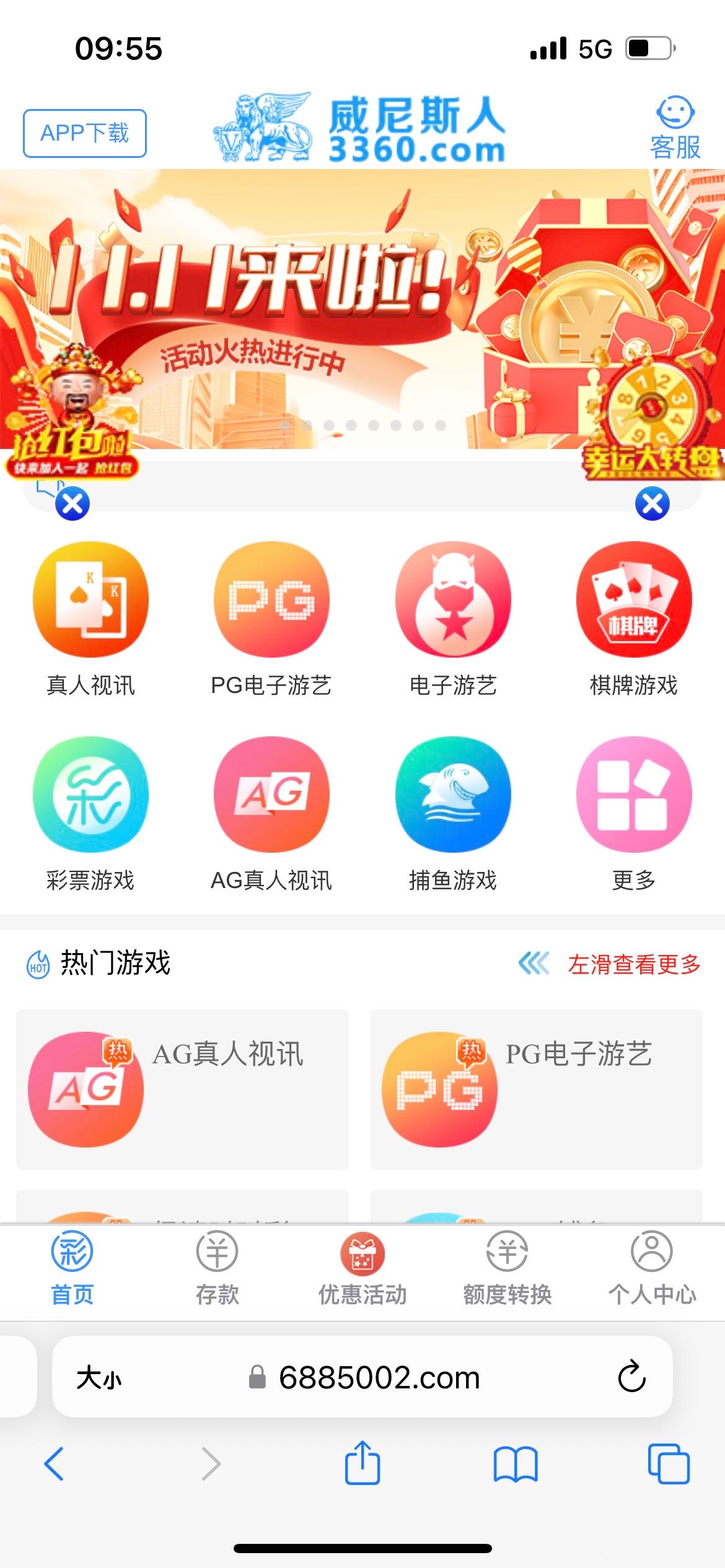Open 真人视讯 category
Viewport: 725px width, 1568px height.
(90, 618)
